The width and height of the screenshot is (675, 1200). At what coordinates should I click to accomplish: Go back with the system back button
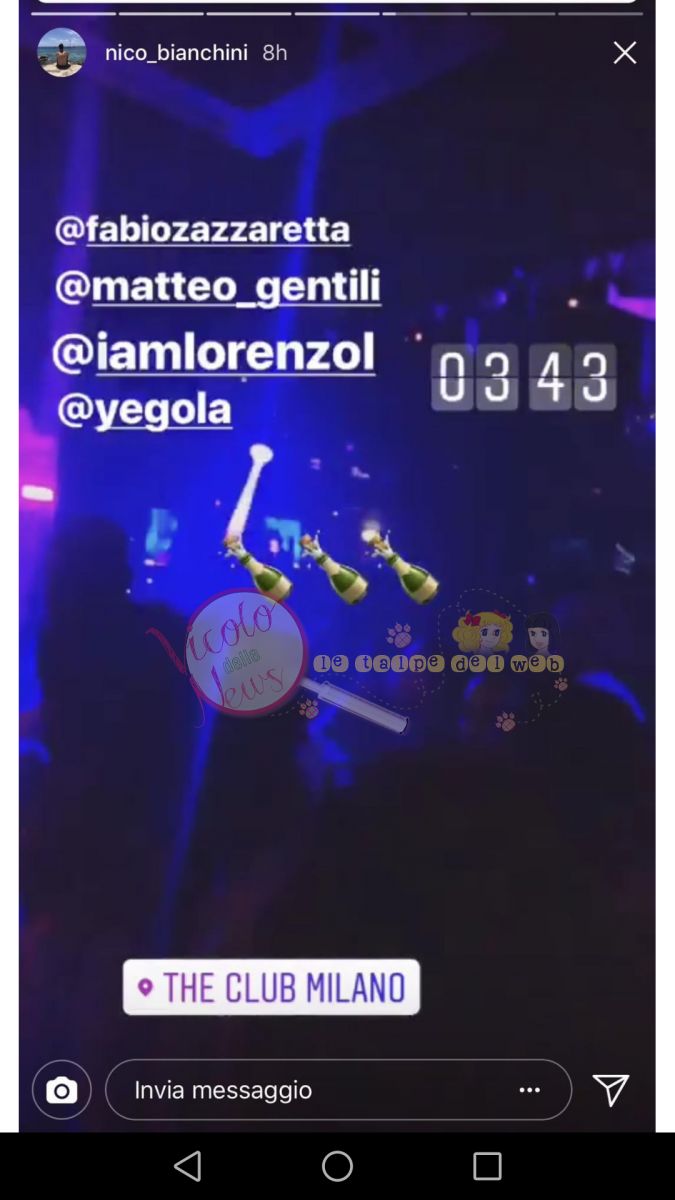[188, 1166]
